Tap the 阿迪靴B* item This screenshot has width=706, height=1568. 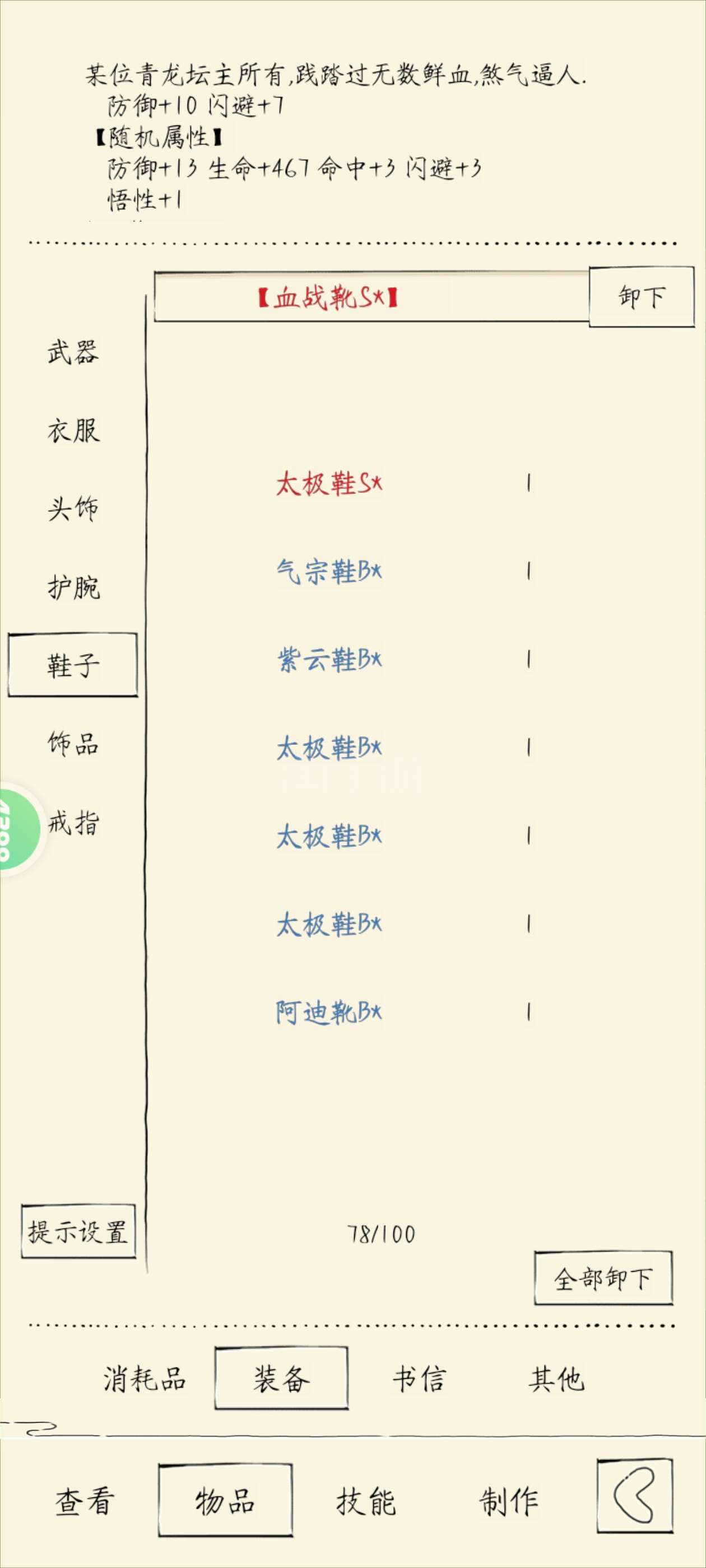pyautogui.click(x=328, y=1012)
